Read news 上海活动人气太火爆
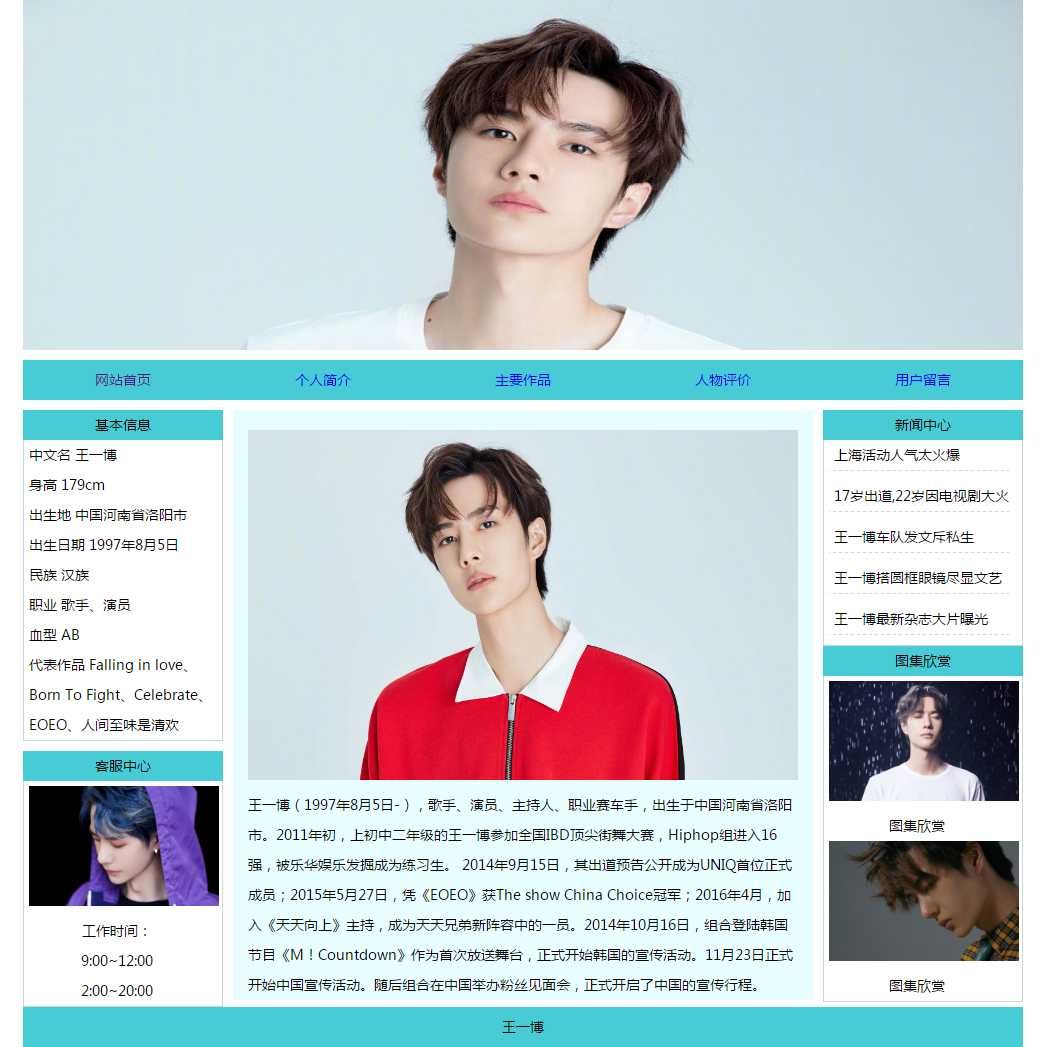Viewport: 1046px width, 1047px height. (x=897, y=455)
